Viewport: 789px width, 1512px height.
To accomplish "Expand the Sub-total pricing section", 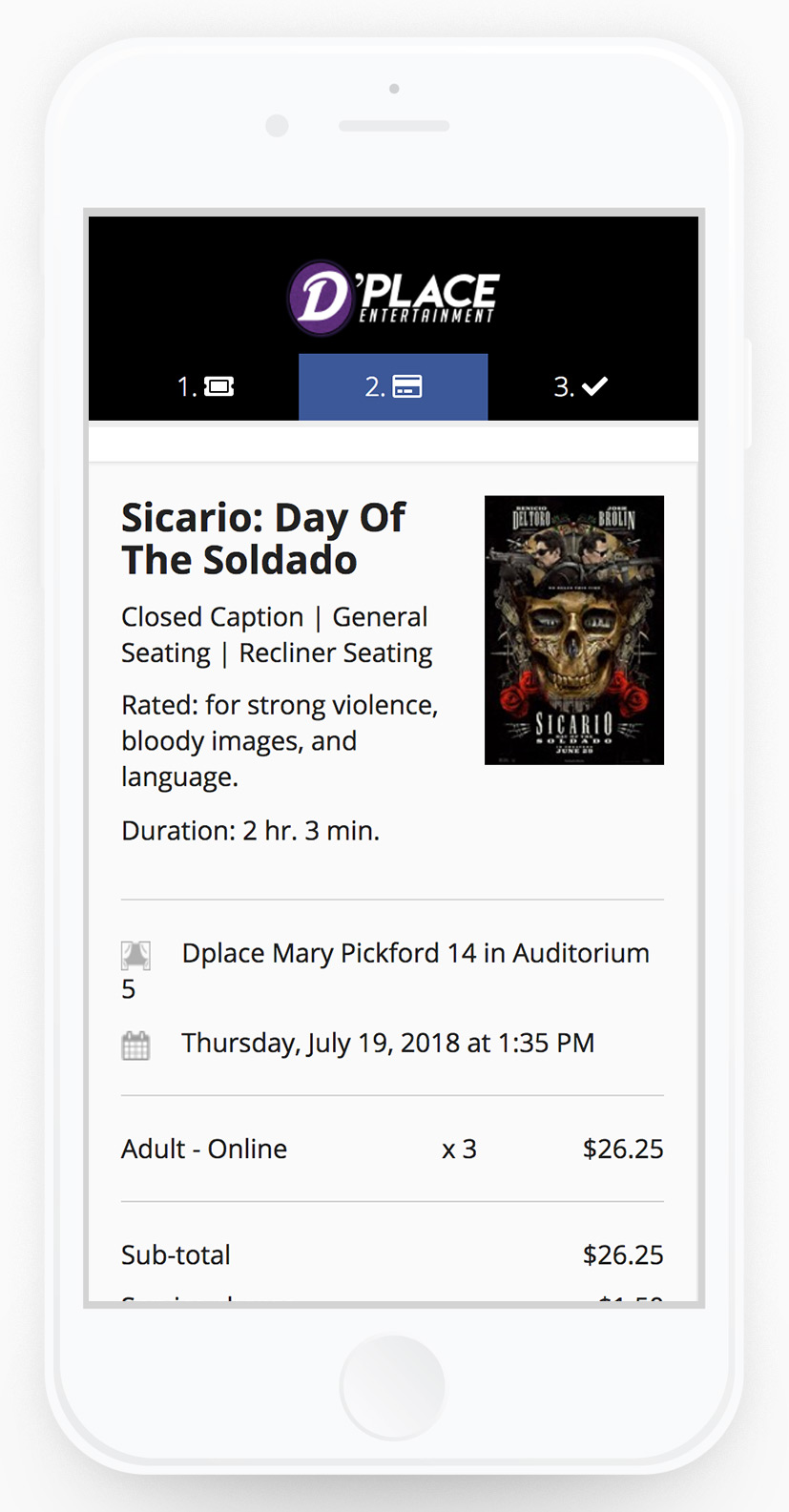I will coord(176,1254).
